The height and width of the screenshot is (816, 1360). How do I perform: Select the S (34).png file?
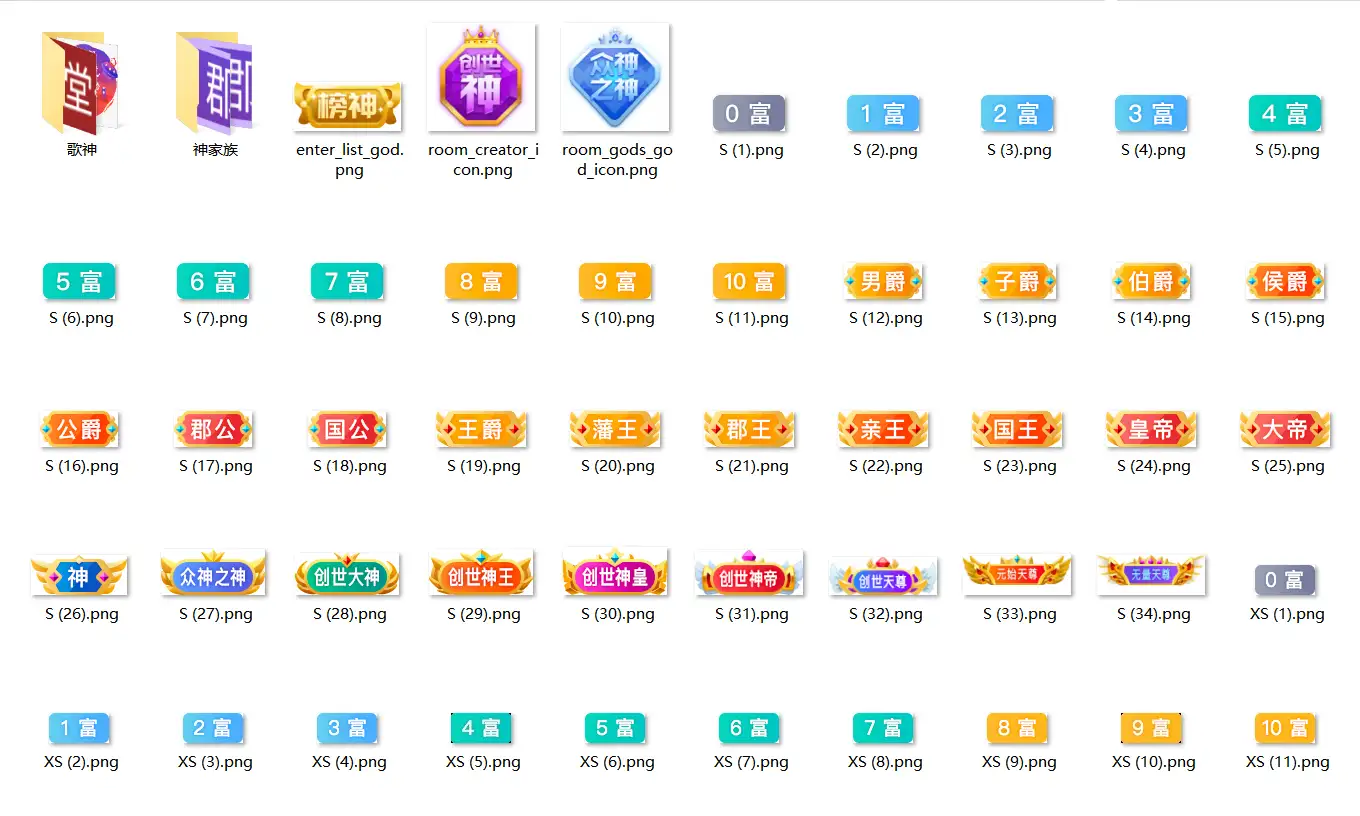[1152, 575]
